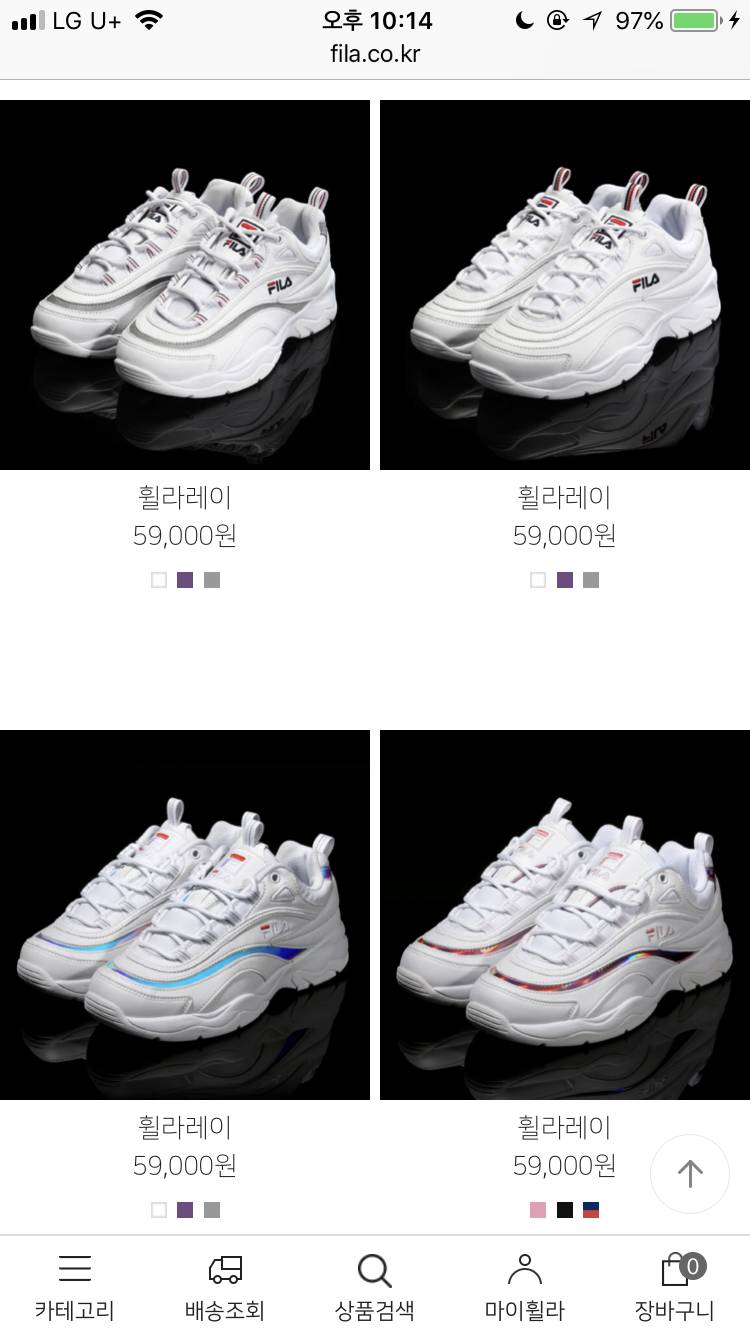
Task: Open the 휠라레이 shoe with red holographic stripe
Action: tap(565, 915)
